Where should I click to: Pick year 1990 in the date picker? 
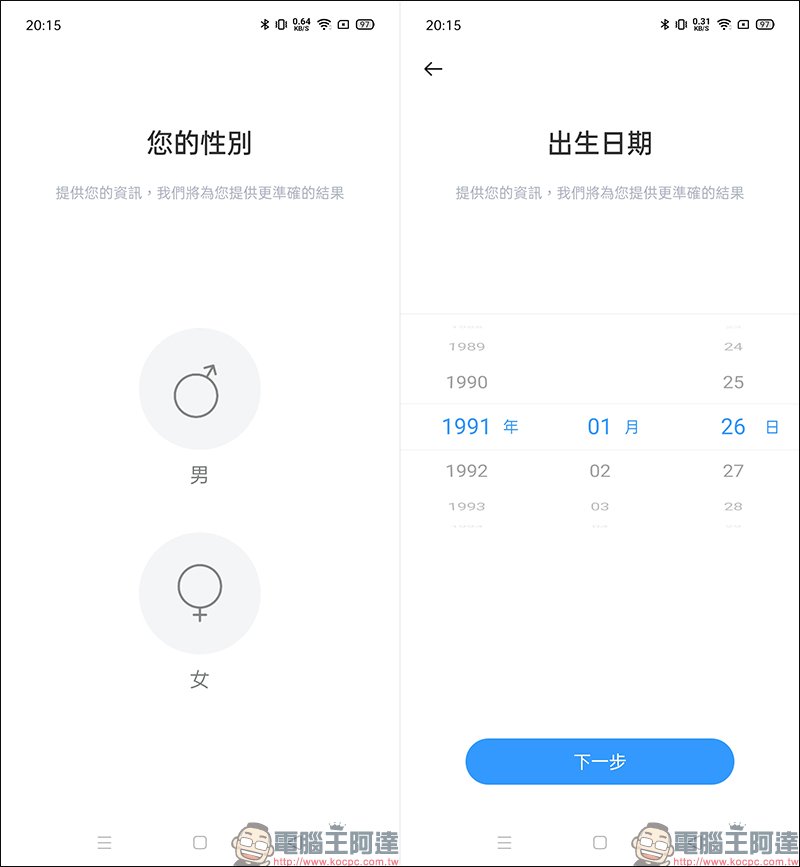466,382
